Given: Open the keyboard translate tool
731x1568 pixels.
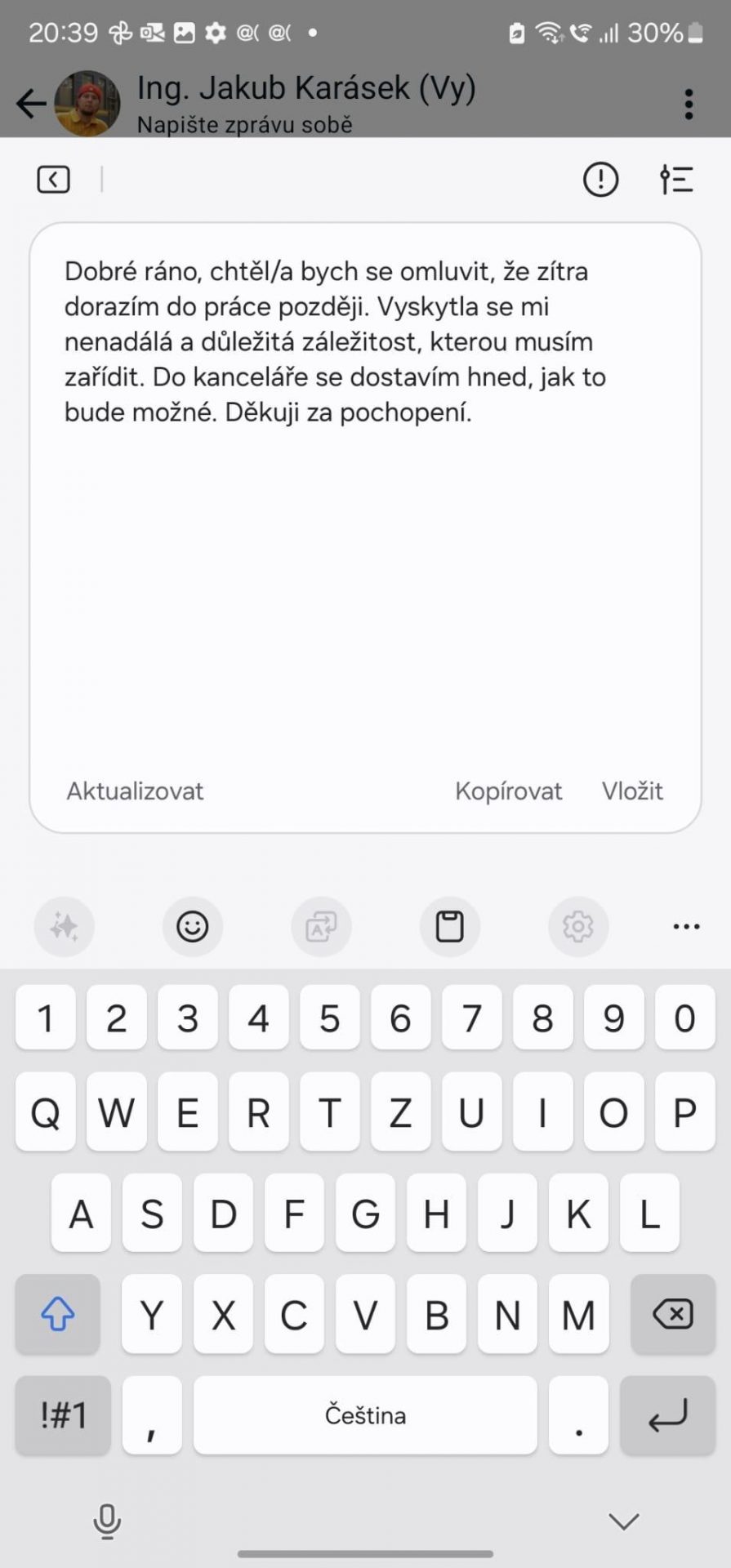Looking at the screenshot, I should 321,926.
